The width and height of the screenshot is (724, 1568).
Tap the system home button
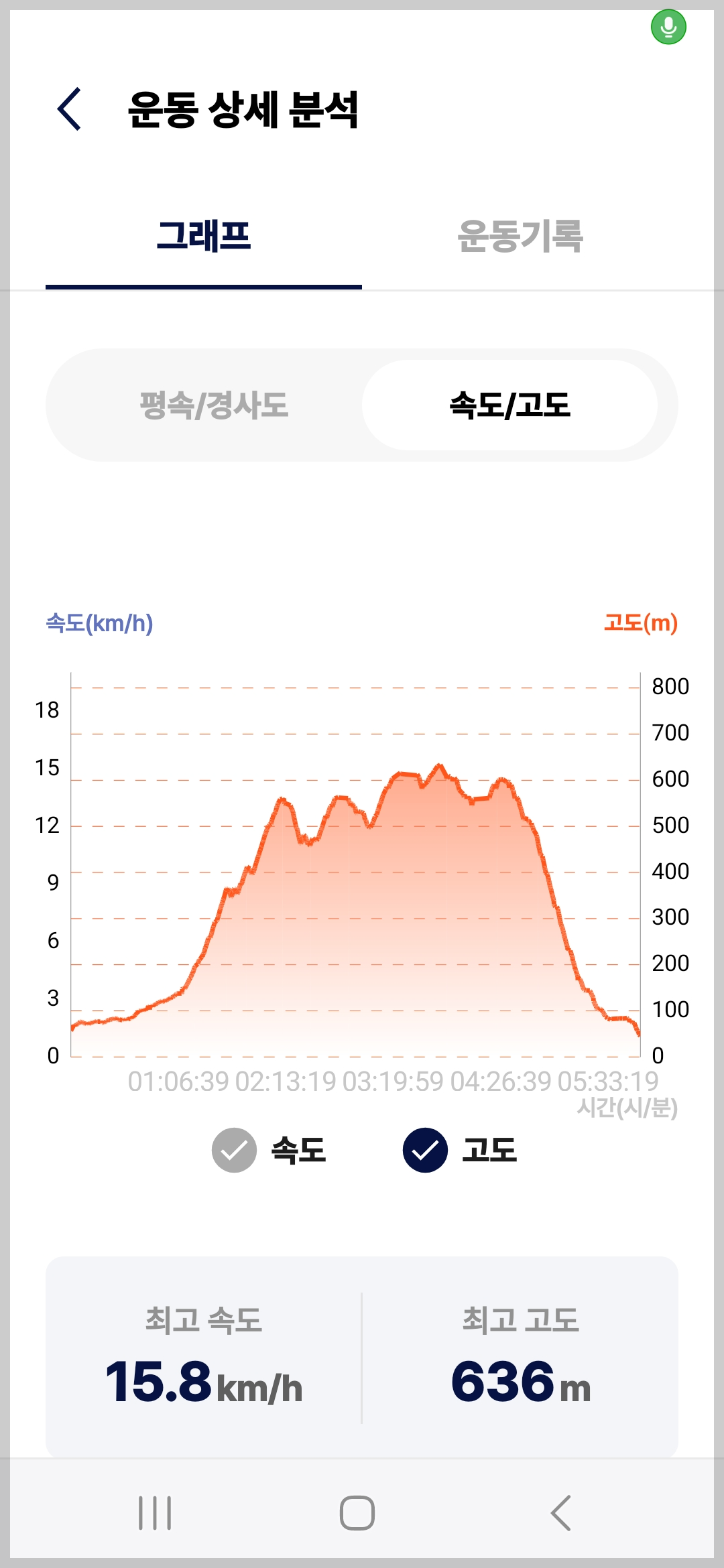357,1513
